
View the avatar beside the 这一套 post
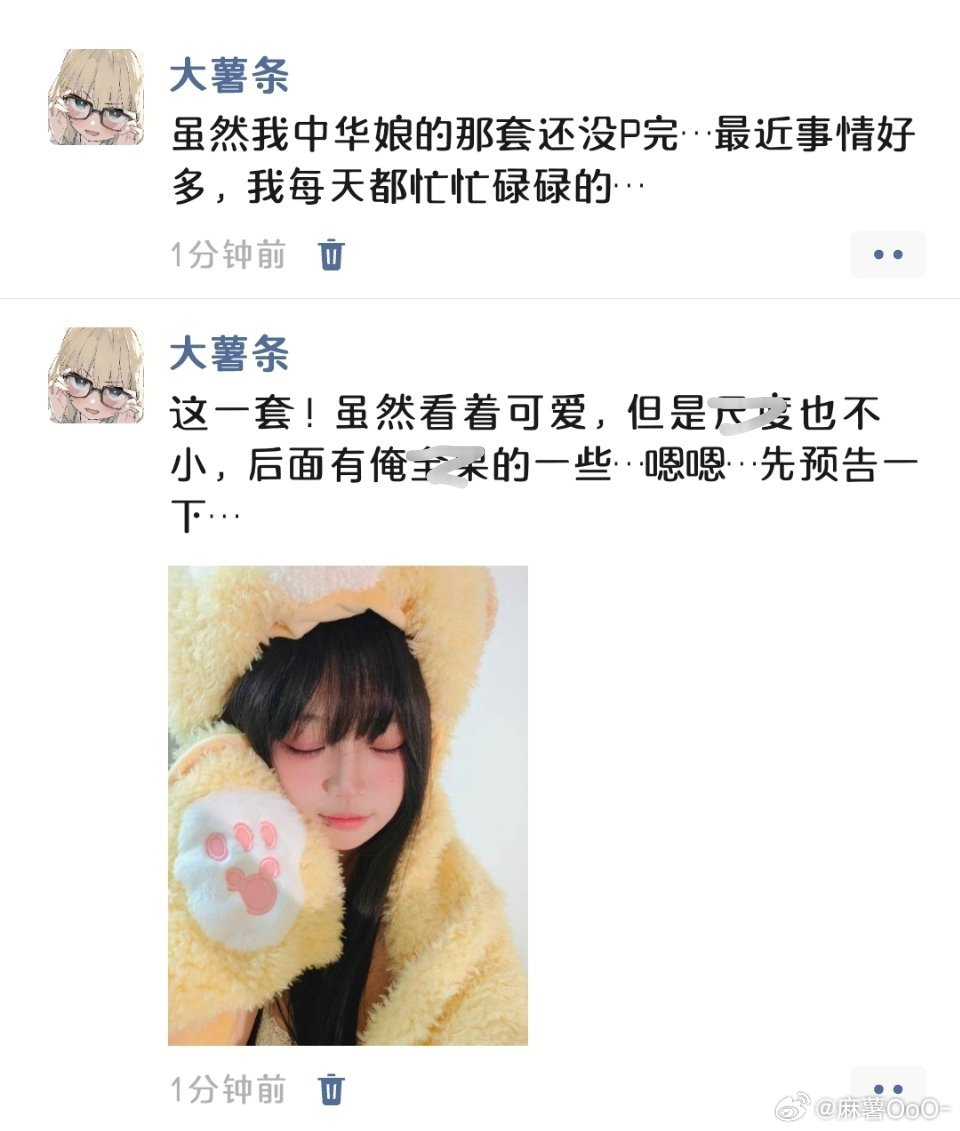[96, 375]
